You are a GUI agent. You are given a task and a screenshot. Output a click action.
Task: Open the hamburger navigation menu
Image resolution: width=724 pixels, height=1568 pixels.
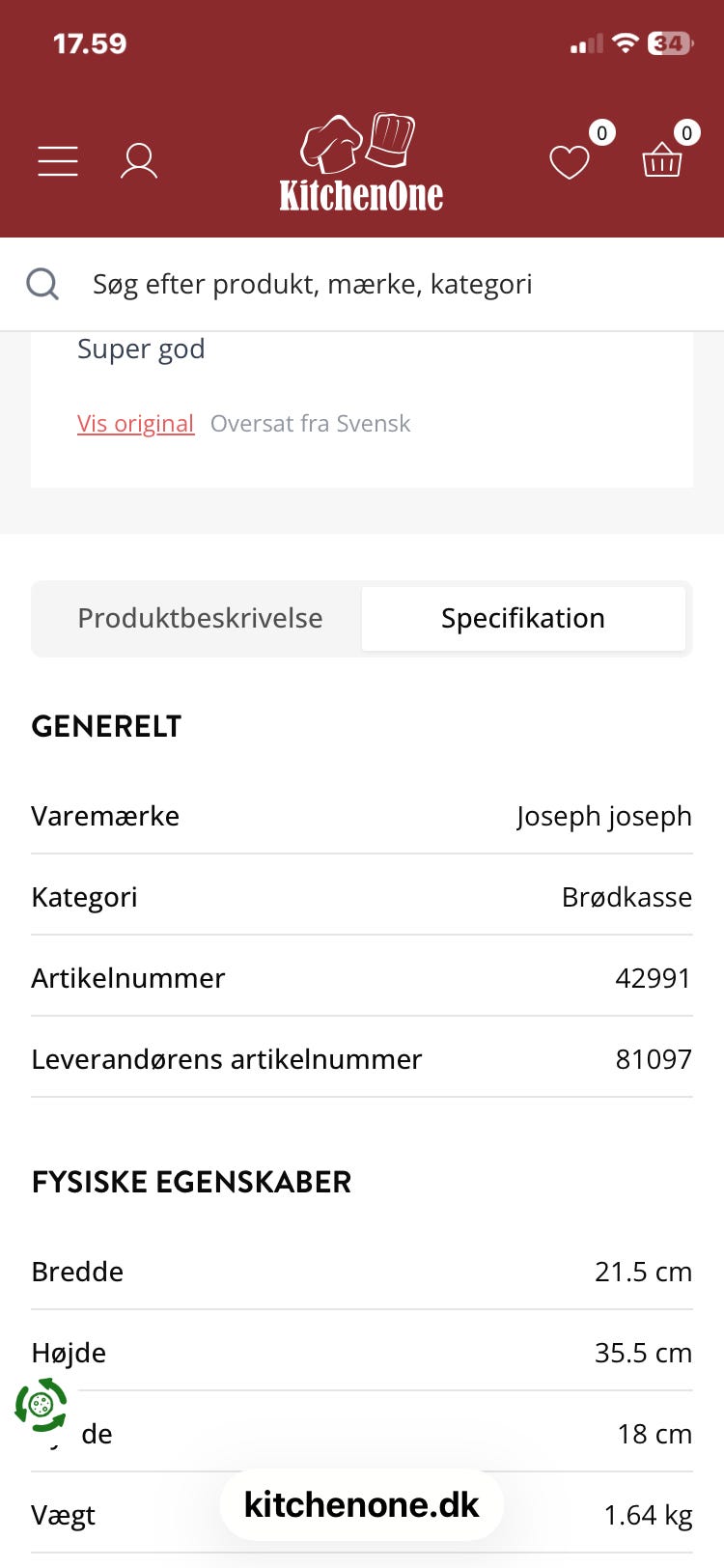57,160
